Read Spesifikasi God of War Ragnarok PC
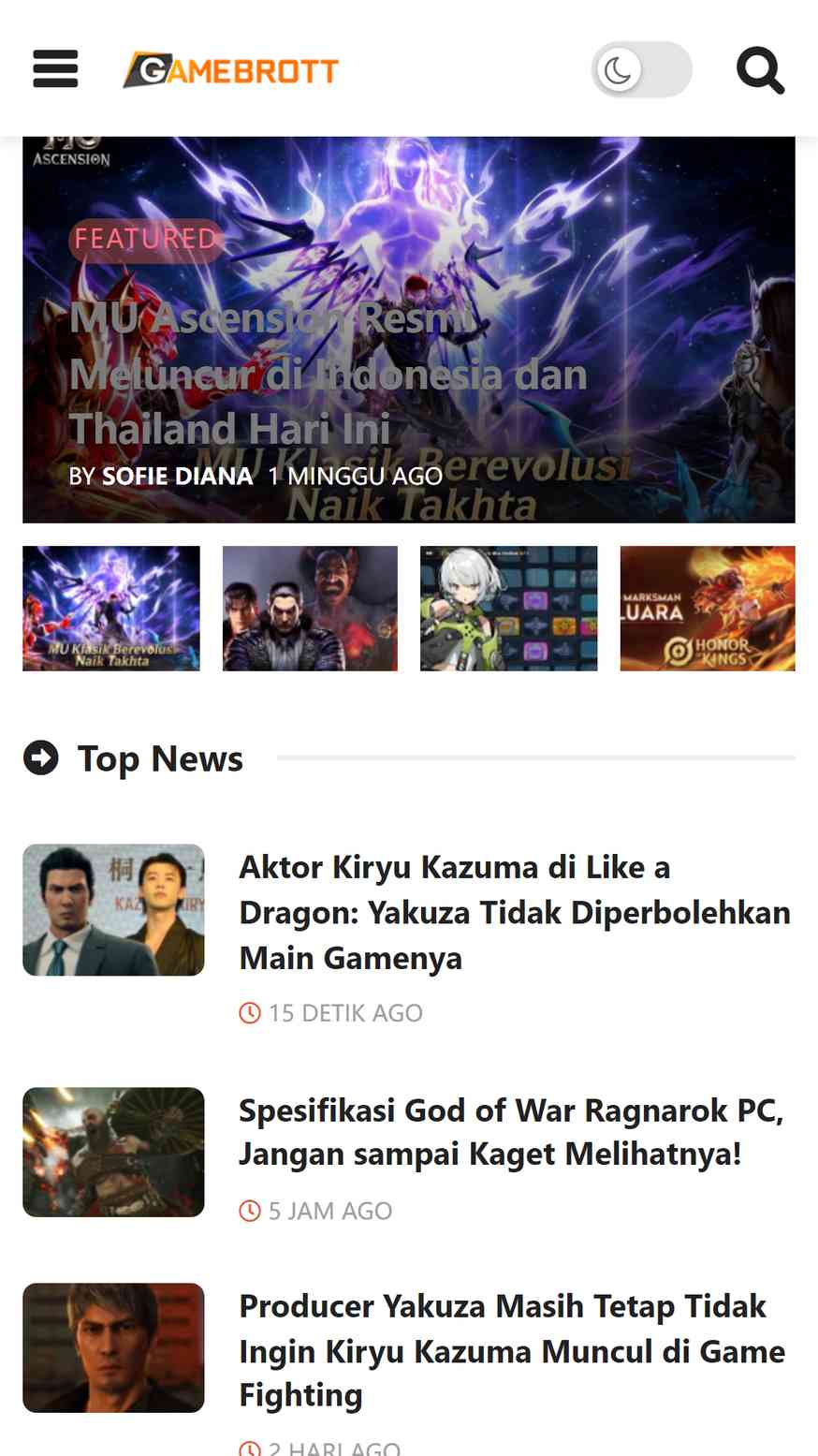This screenshot has width=818, height=1456. click(511, 1132)
